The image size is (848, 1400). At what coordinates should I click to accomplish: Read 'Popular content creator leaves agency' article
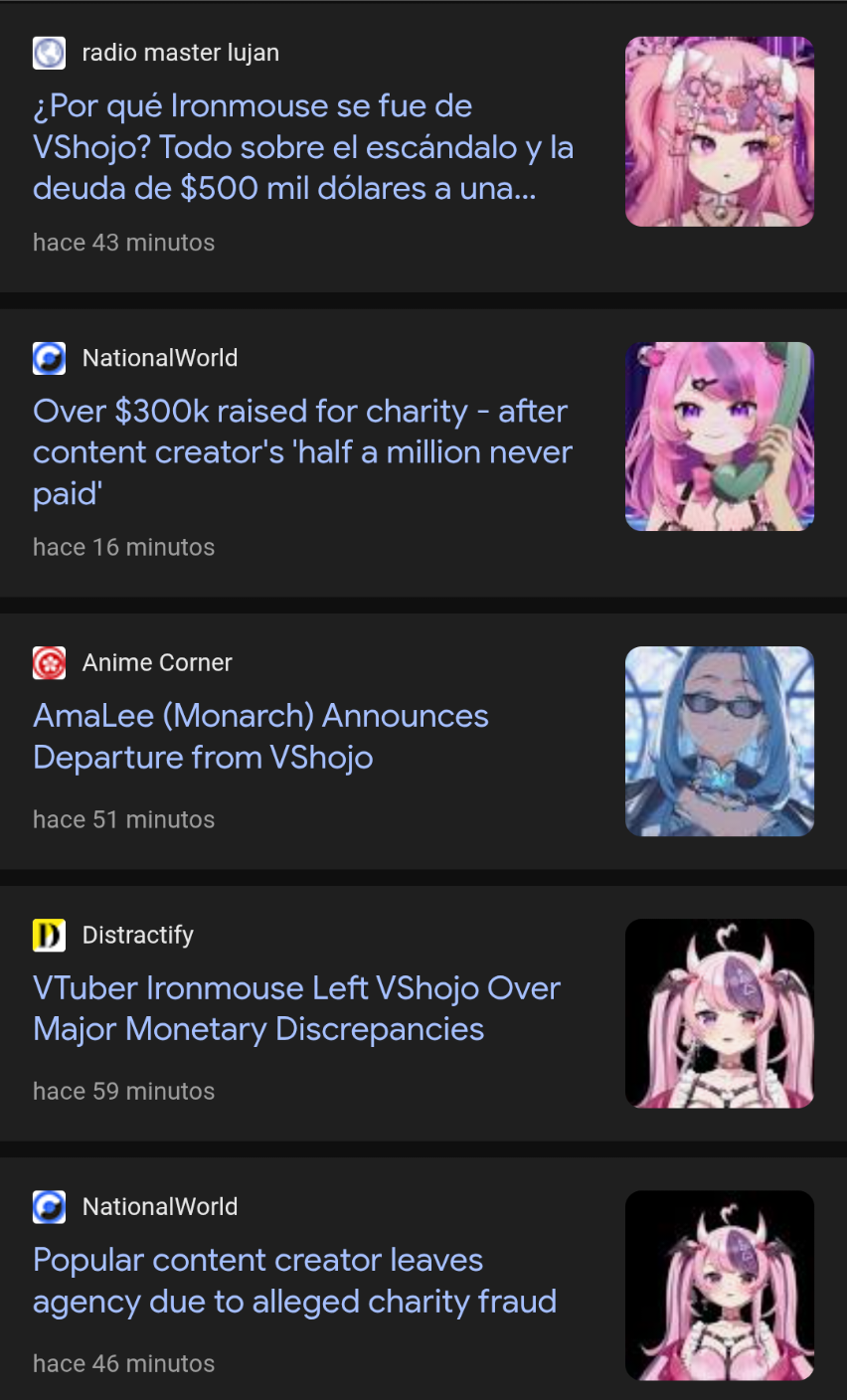(x=294, y=1281)
